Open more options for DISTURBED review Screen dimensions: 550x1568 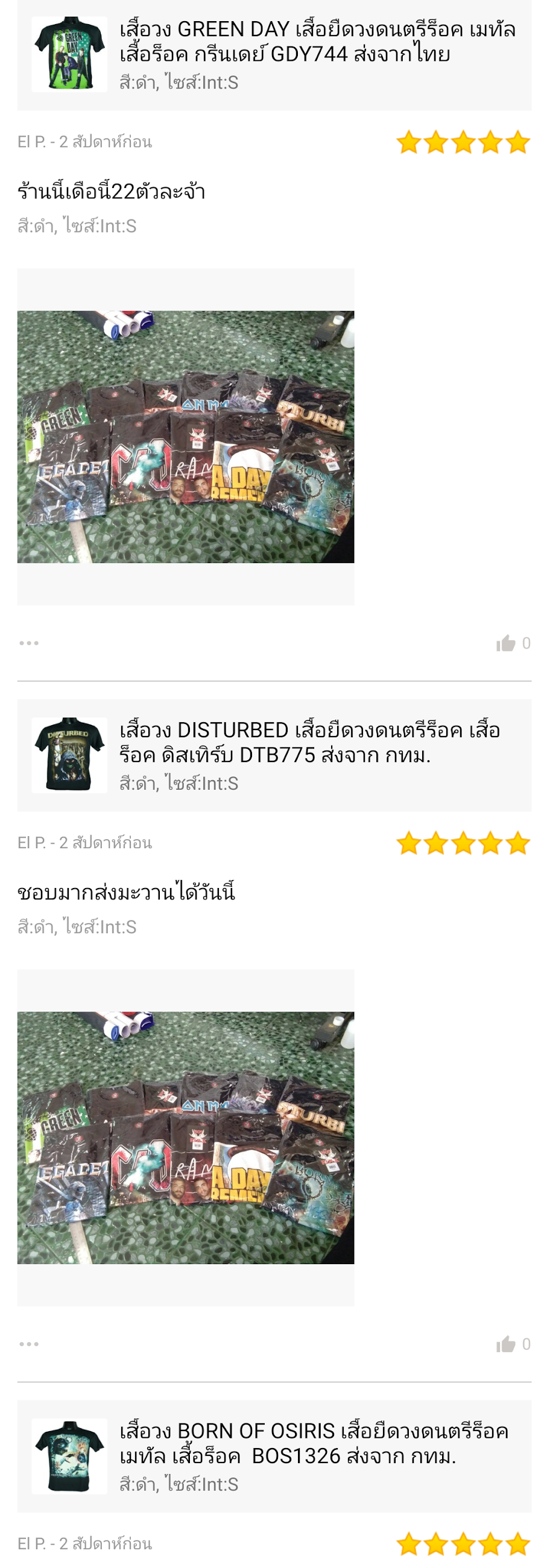[x=28, y=1343]
